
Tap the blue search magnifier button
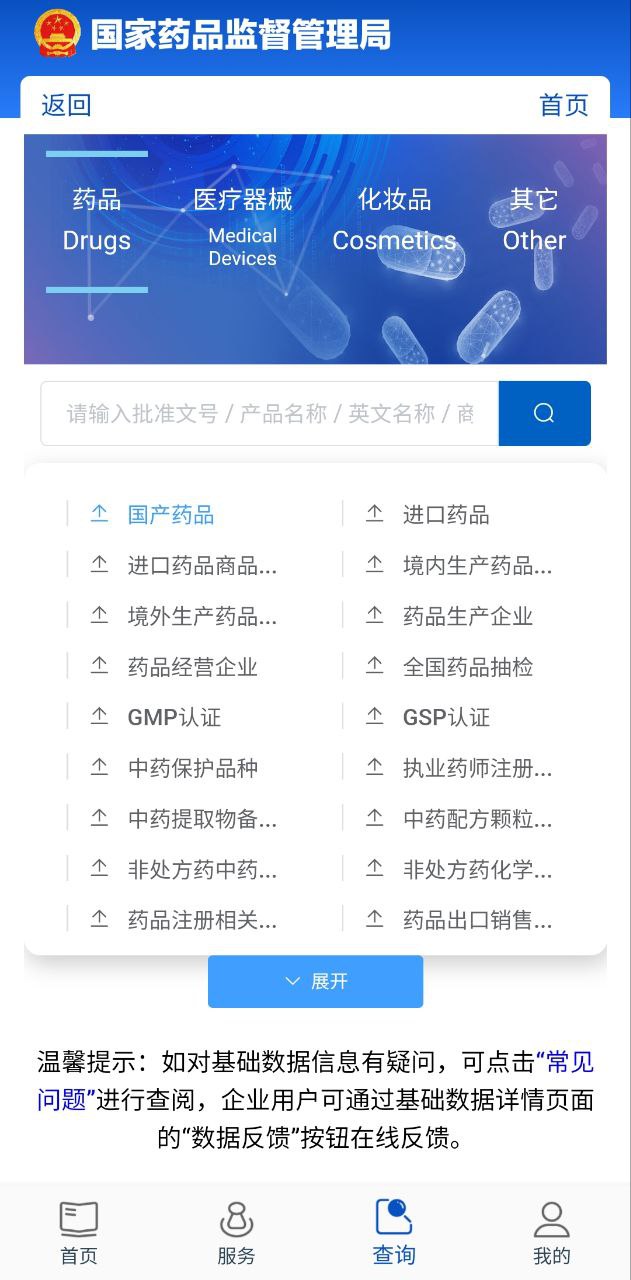coord(544,413)
